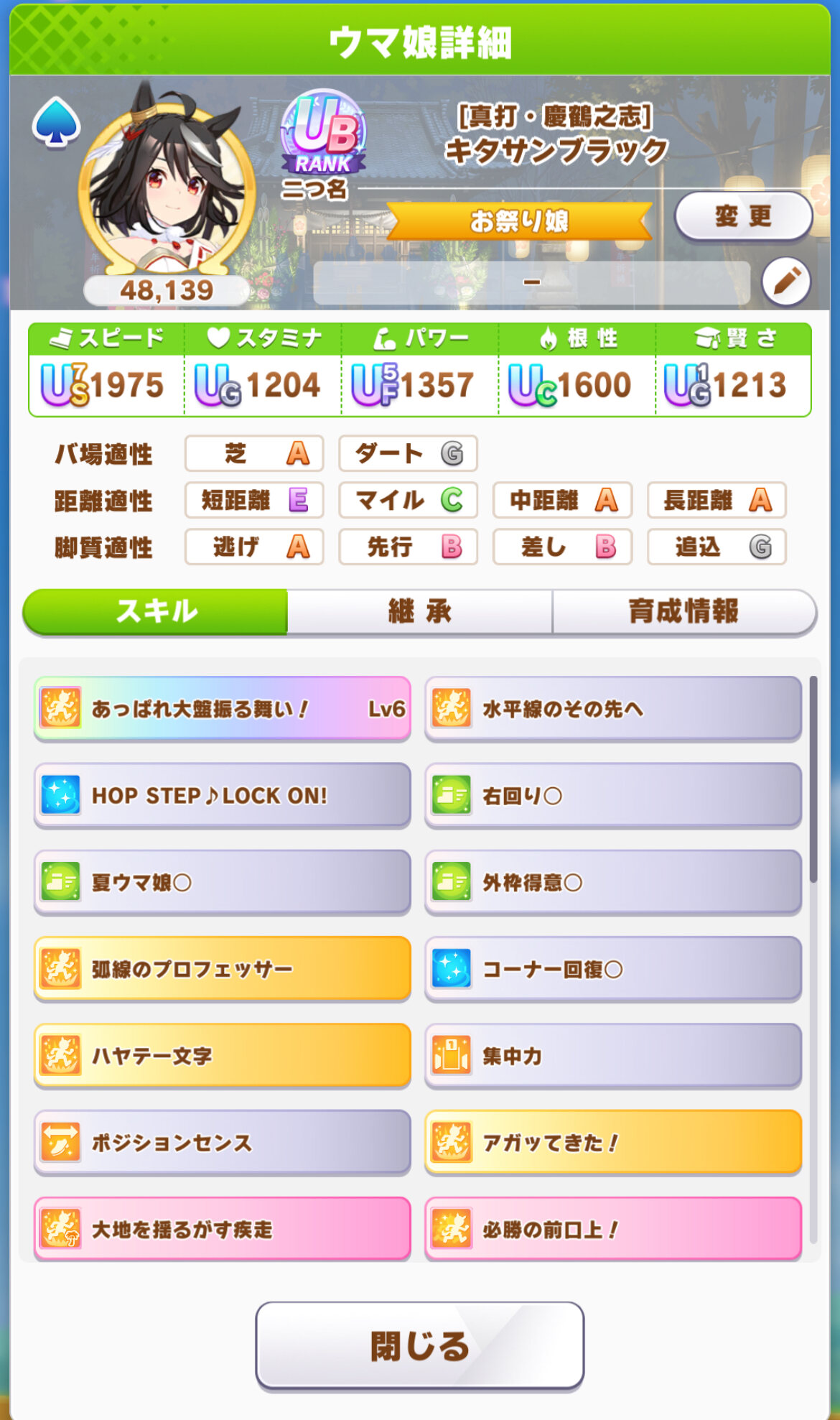
Task: Tap the 夏ウマ娘○ skill
Action: coord(223,882)
